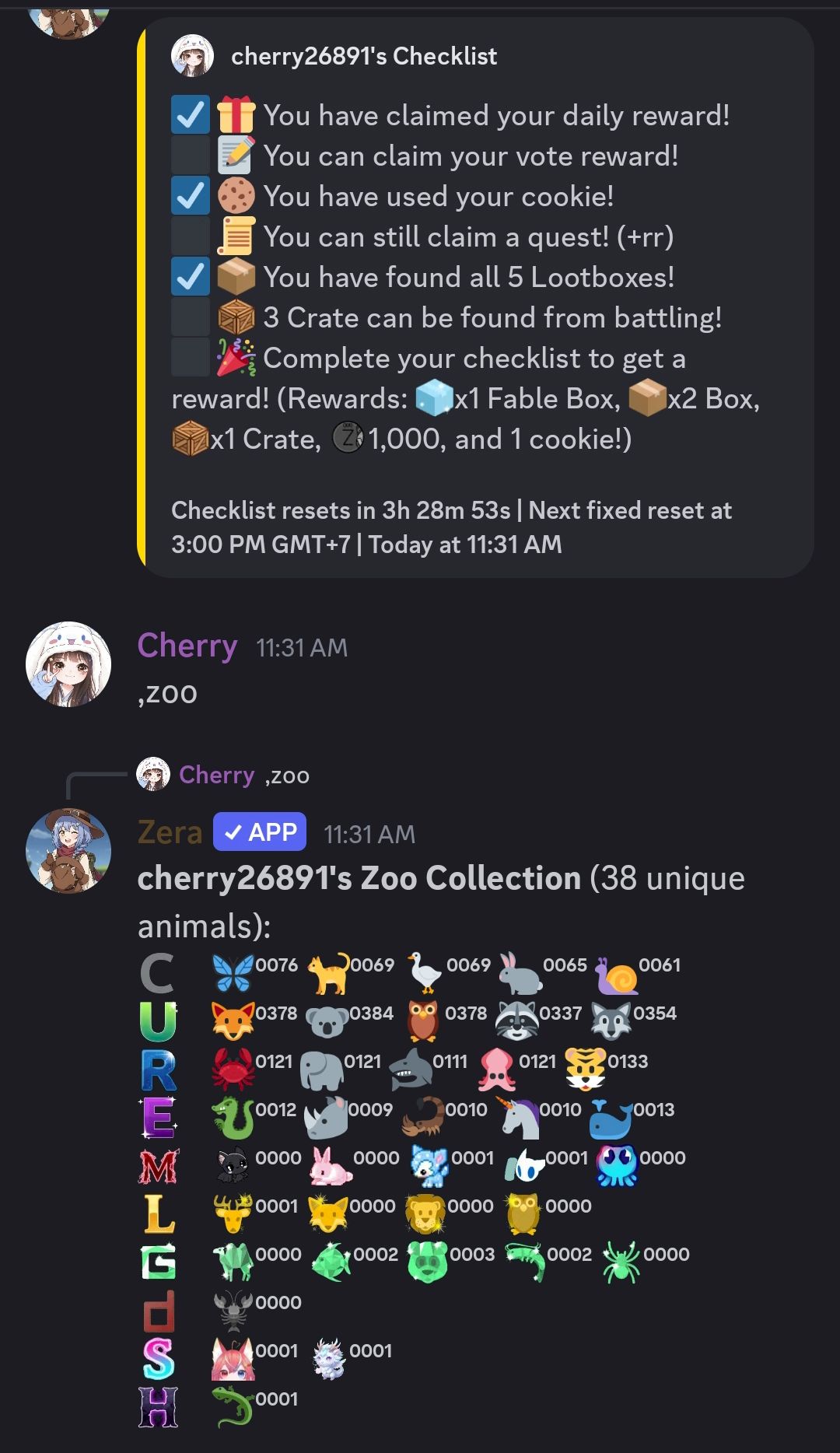Open Zera bot's profile avatar
The height and width of the screenshot is (1453, 840).
68,850
